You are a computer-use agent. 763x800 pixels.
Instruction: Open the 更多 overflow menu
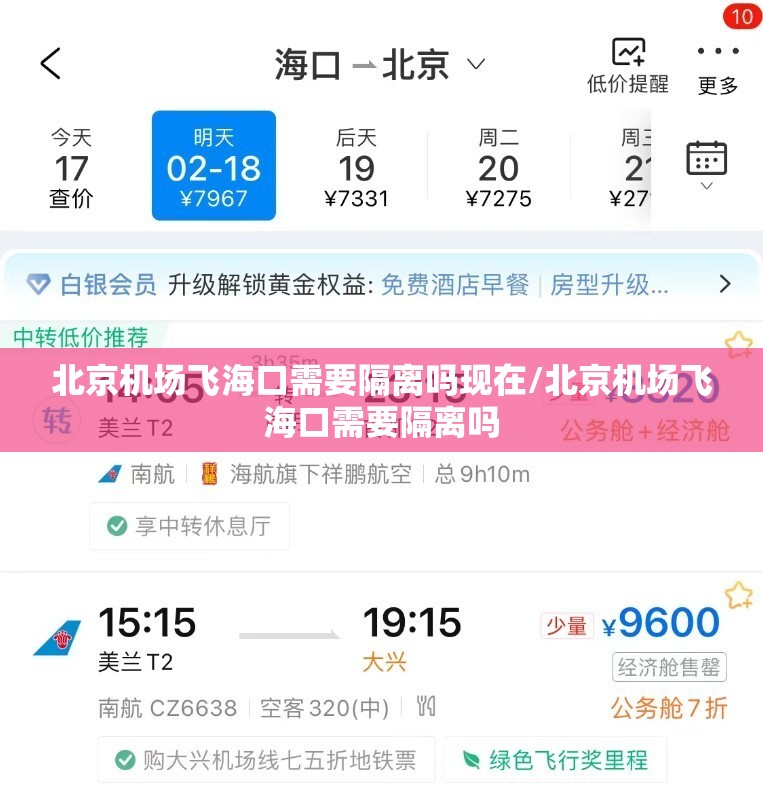(x=717, y=68)
